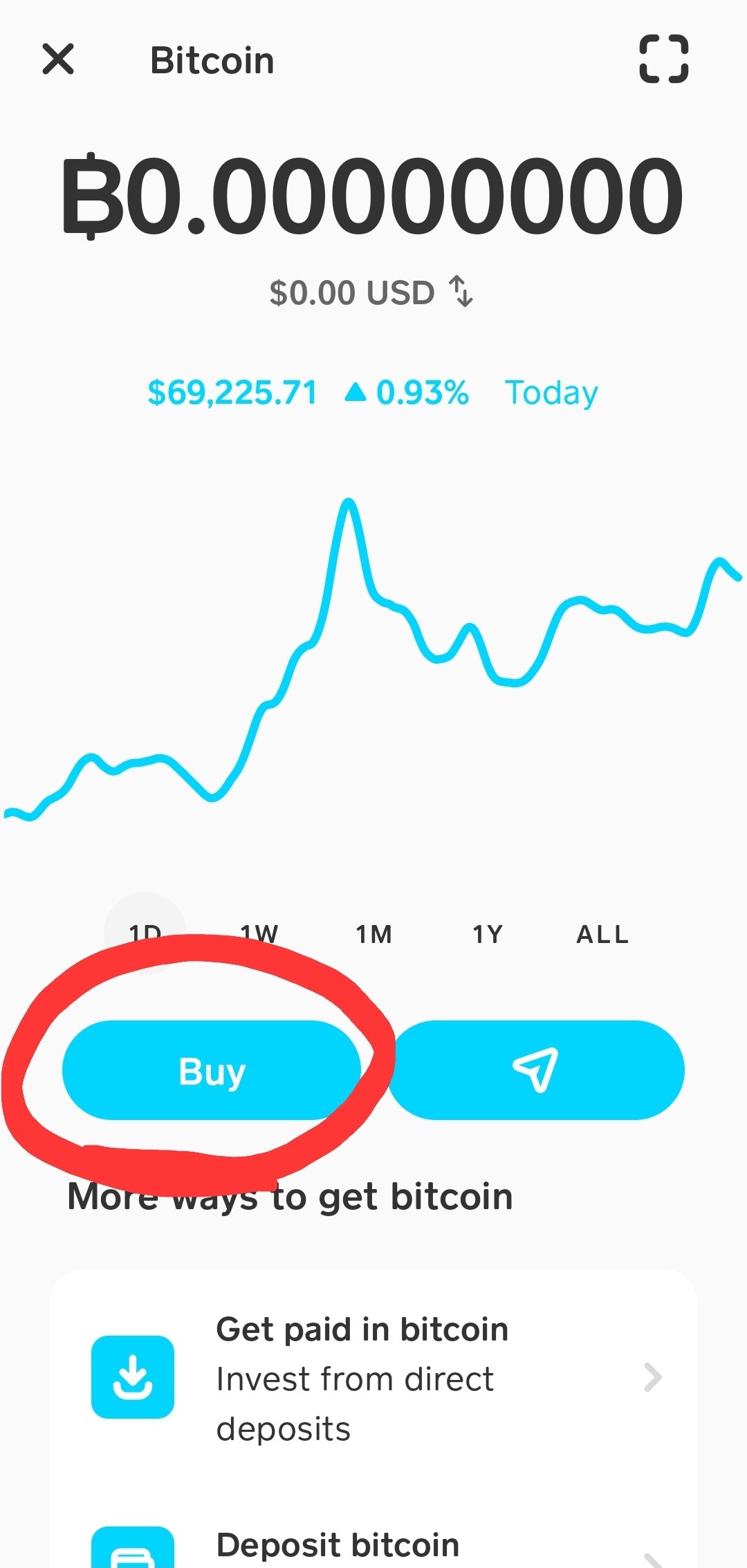Send bitcoin with the paper plane button
The width and height of the screenshot is (747, 1568).
[x=536, y=1070]
